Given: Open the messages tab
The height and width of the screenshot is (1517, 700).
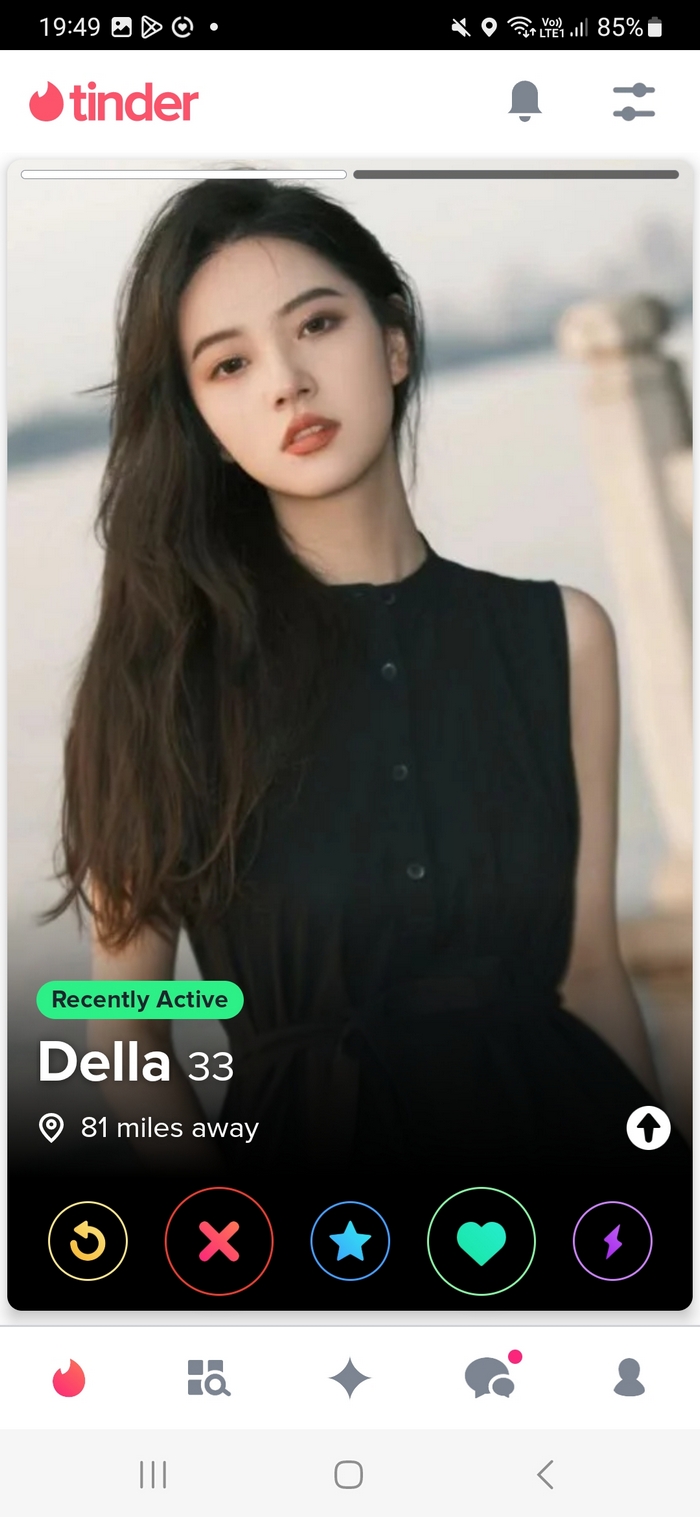Looking at the screenshot, I should (490, 1379).
